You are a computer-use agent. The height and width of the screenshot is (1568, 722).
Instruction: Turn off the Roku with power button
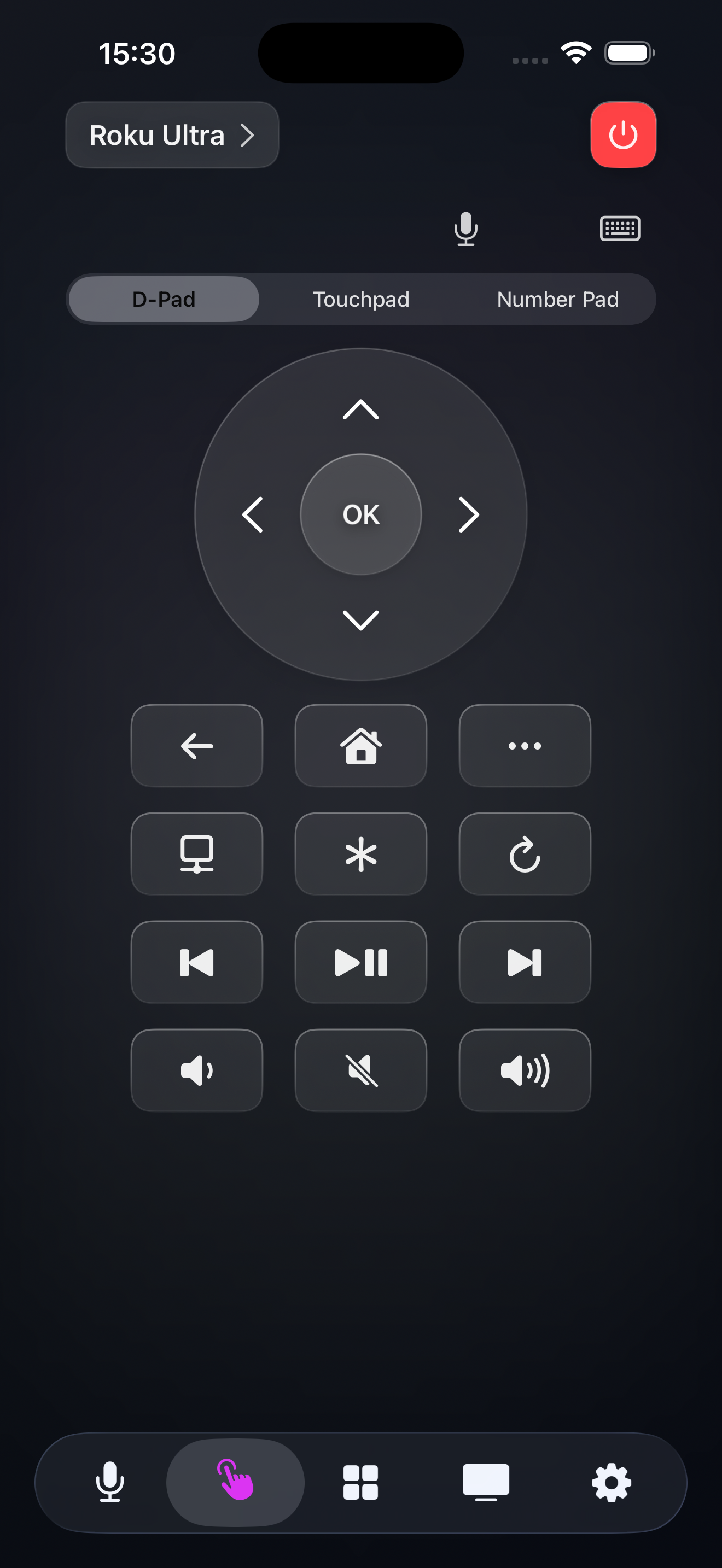623,134
